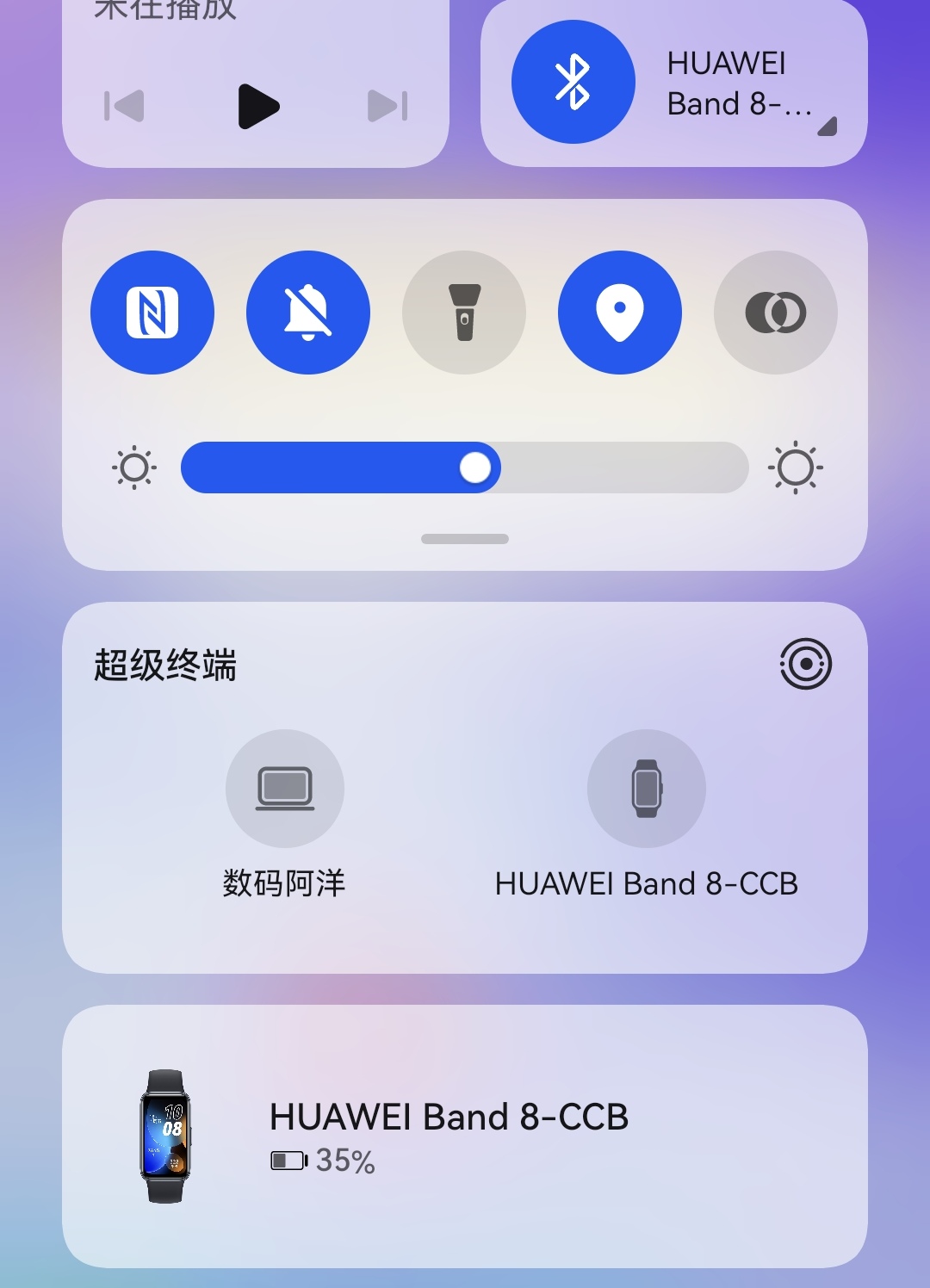
Task: Open Super Device settings via the target icon
Action: click(803, 664)
